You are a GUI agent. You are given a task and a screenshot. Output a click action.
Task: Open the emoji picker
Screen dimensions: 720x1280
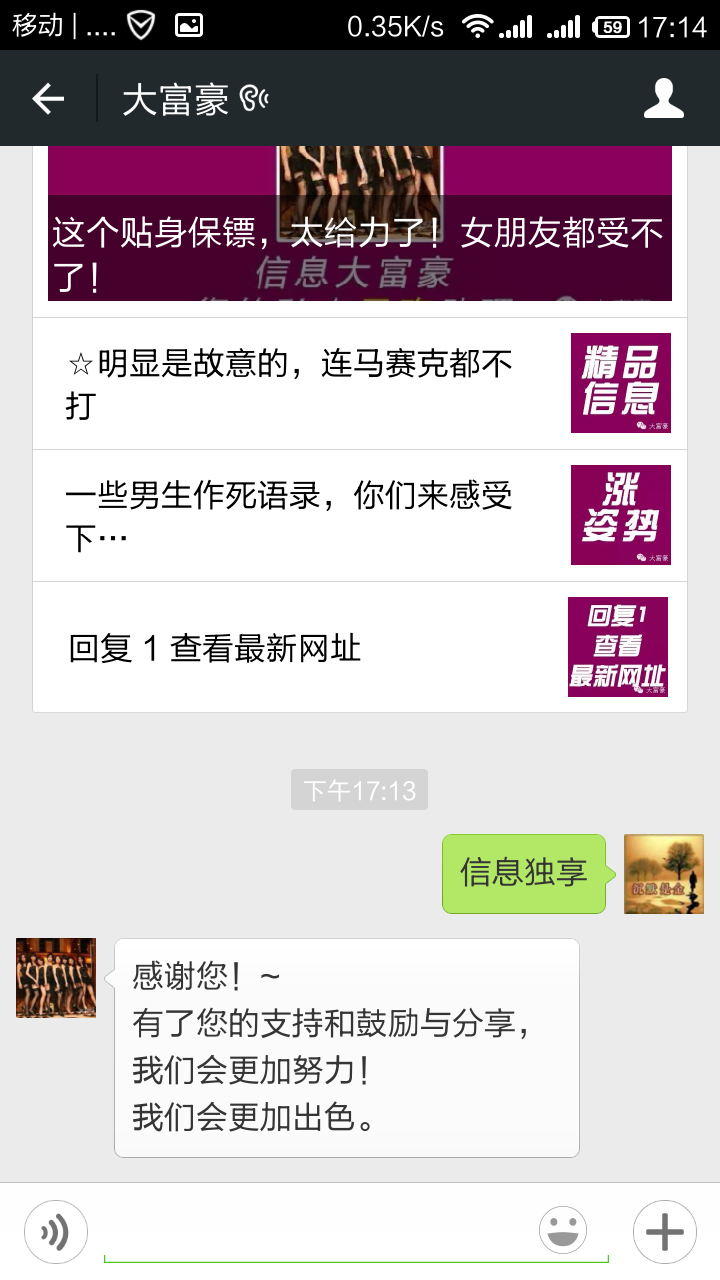563,1230
